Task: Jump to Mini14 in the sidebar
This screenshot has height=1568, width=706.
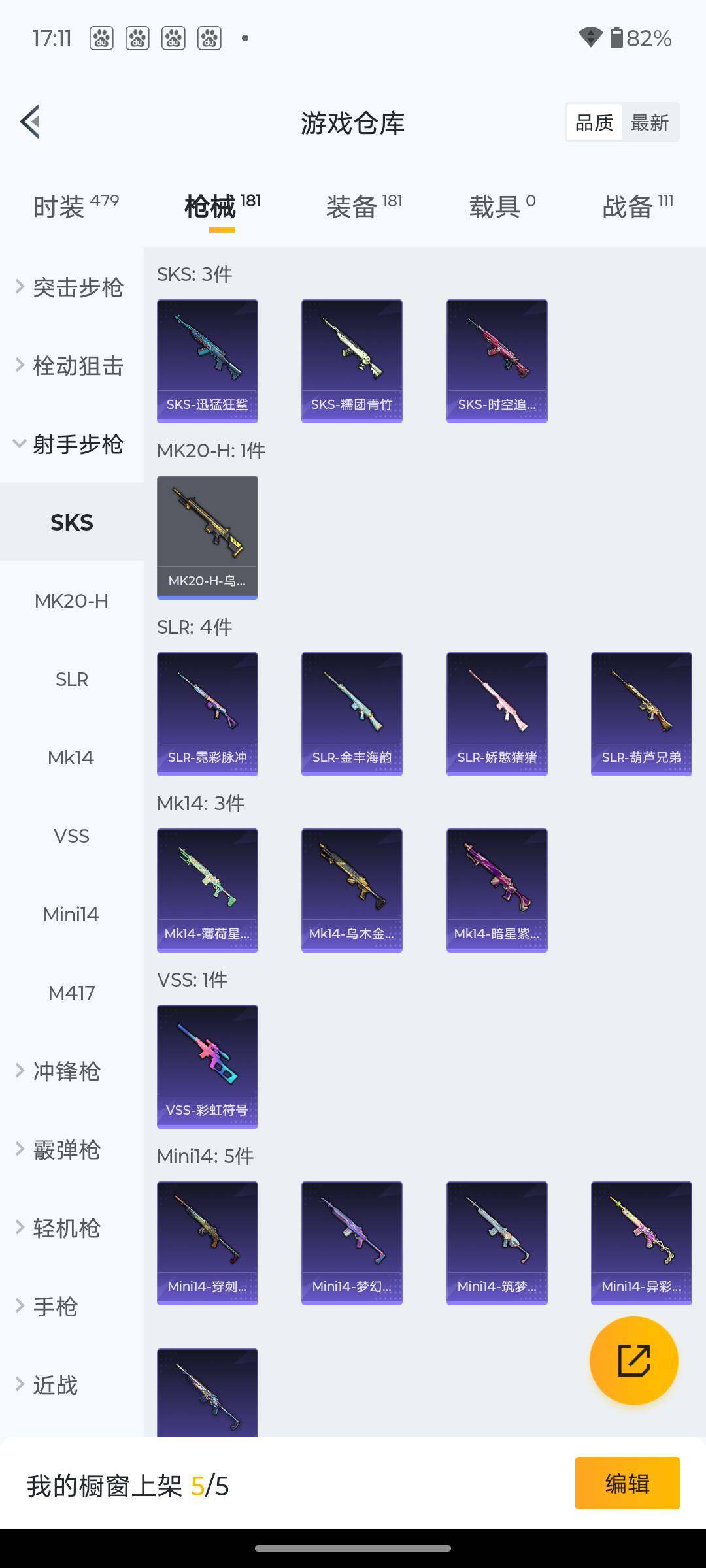Action: pyautogui.click(x=71, y=915)
